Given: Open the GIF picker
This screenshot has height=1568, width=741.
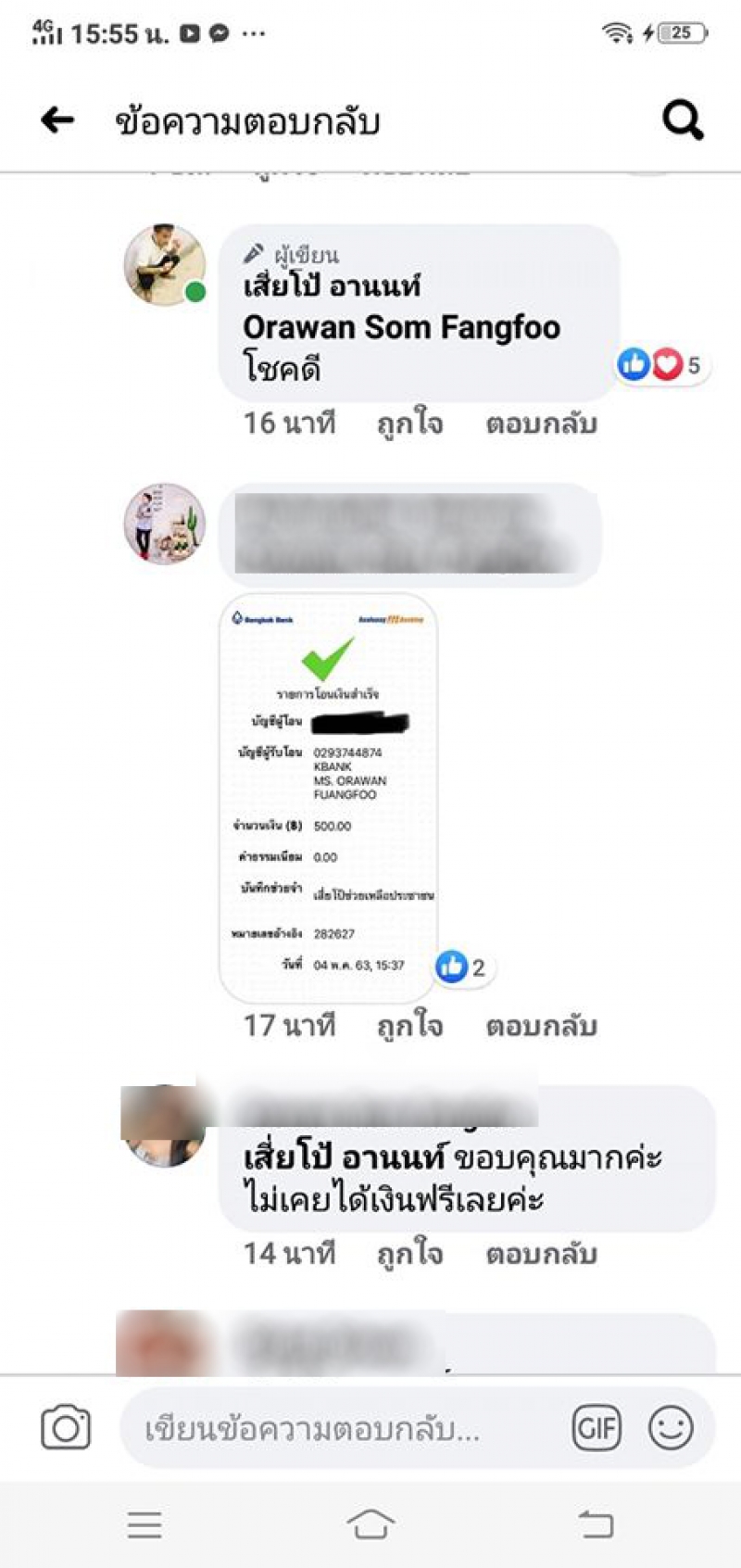Looking at the screenshot, I should click(x=597, y=1427).
